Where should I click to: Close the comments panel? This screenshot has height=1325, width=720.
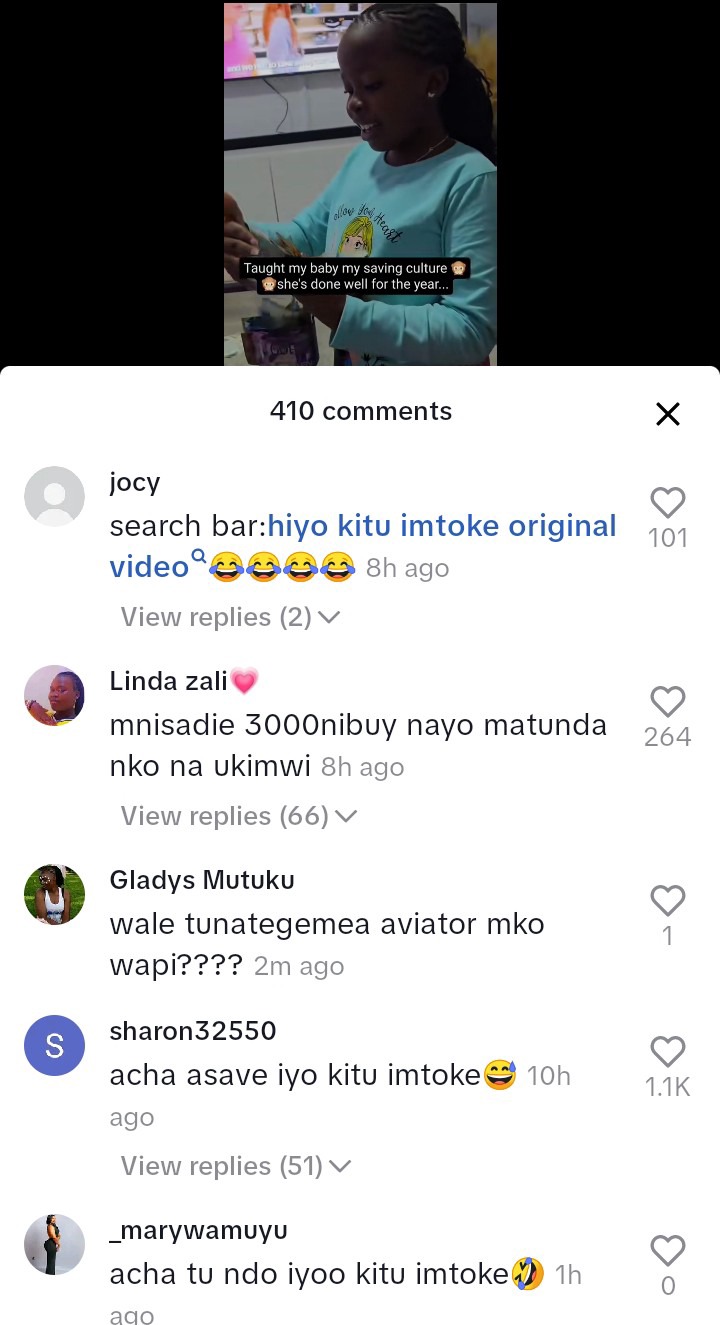[667, 414]
